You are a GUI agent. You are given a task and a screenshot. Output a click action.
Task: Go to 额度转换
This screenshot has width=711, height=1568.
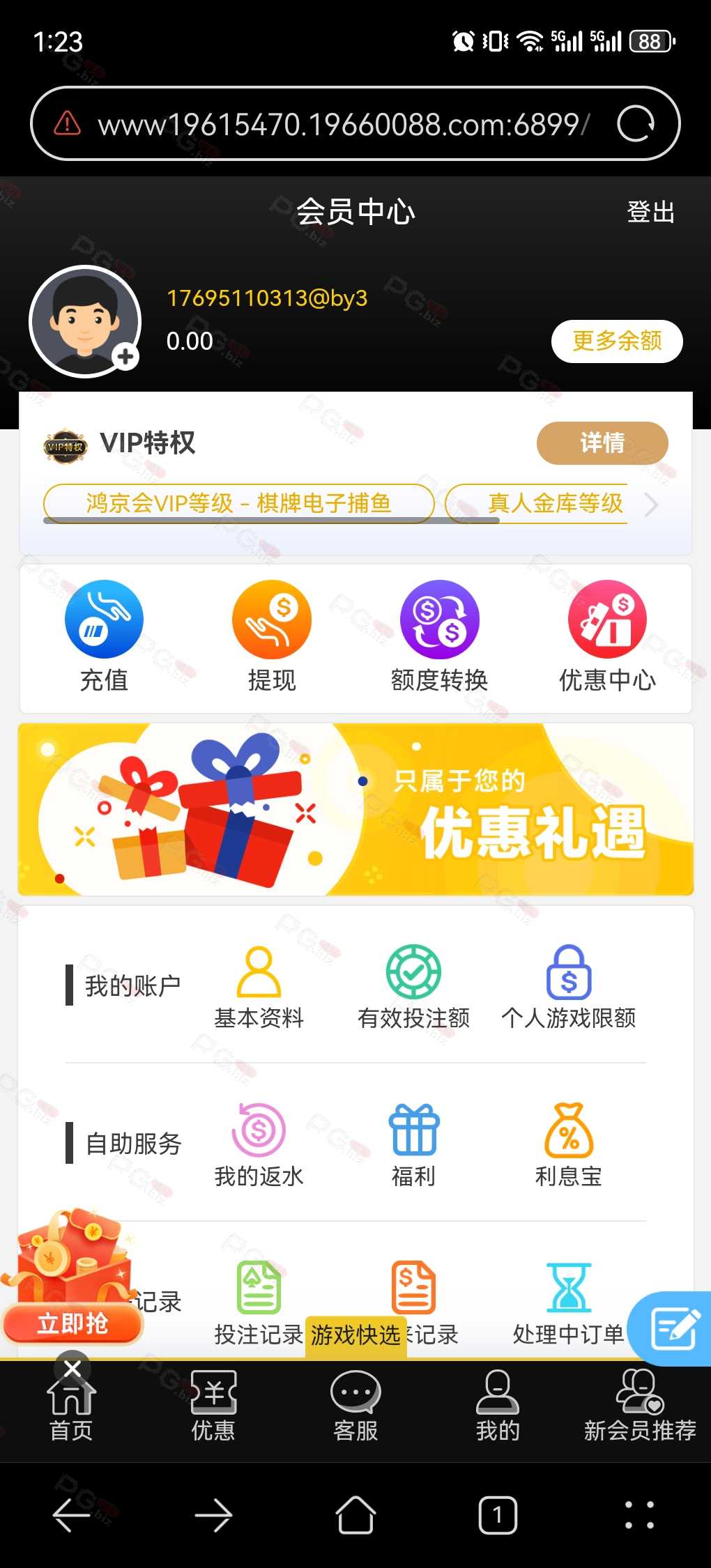439,636
